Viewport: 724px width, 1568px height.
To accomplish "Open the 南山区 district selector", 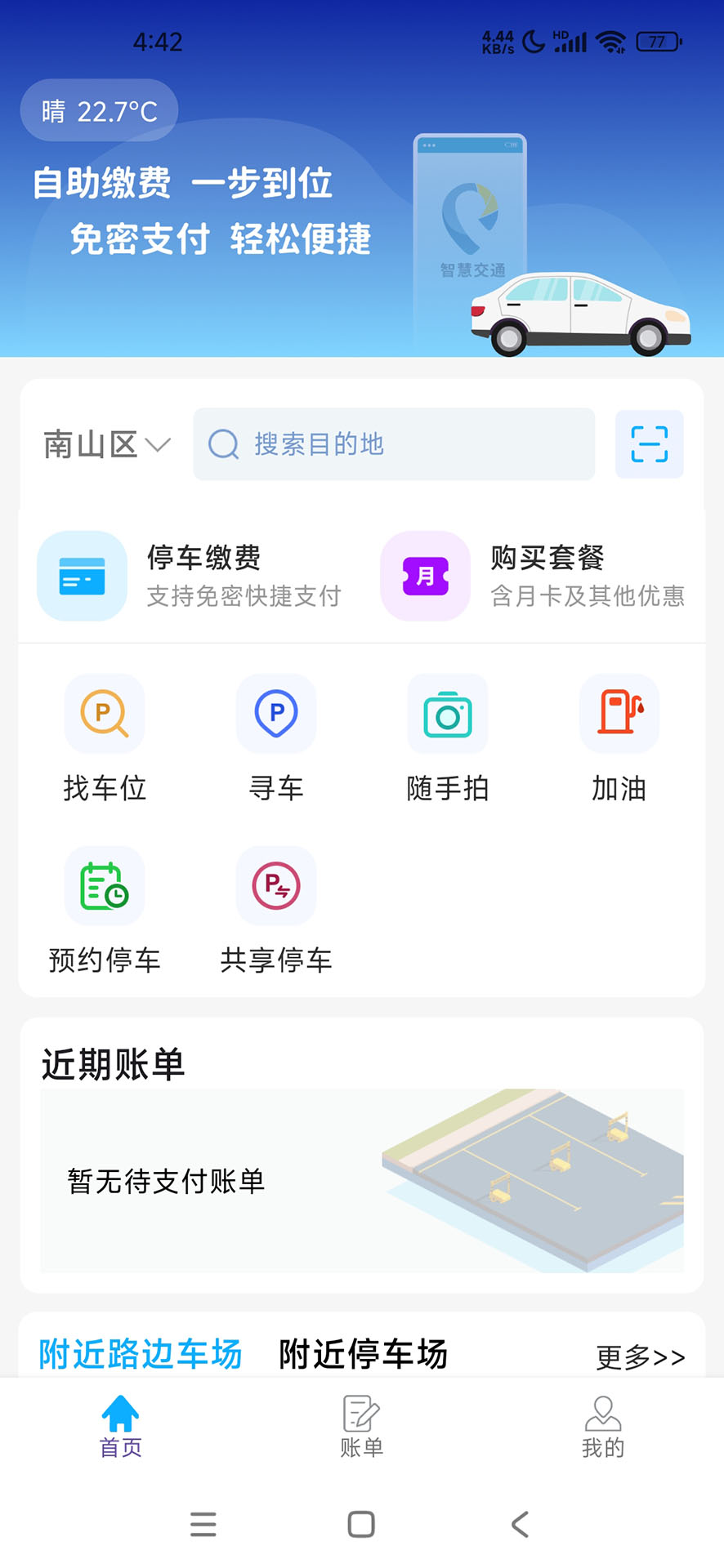I will click(105, 444).
